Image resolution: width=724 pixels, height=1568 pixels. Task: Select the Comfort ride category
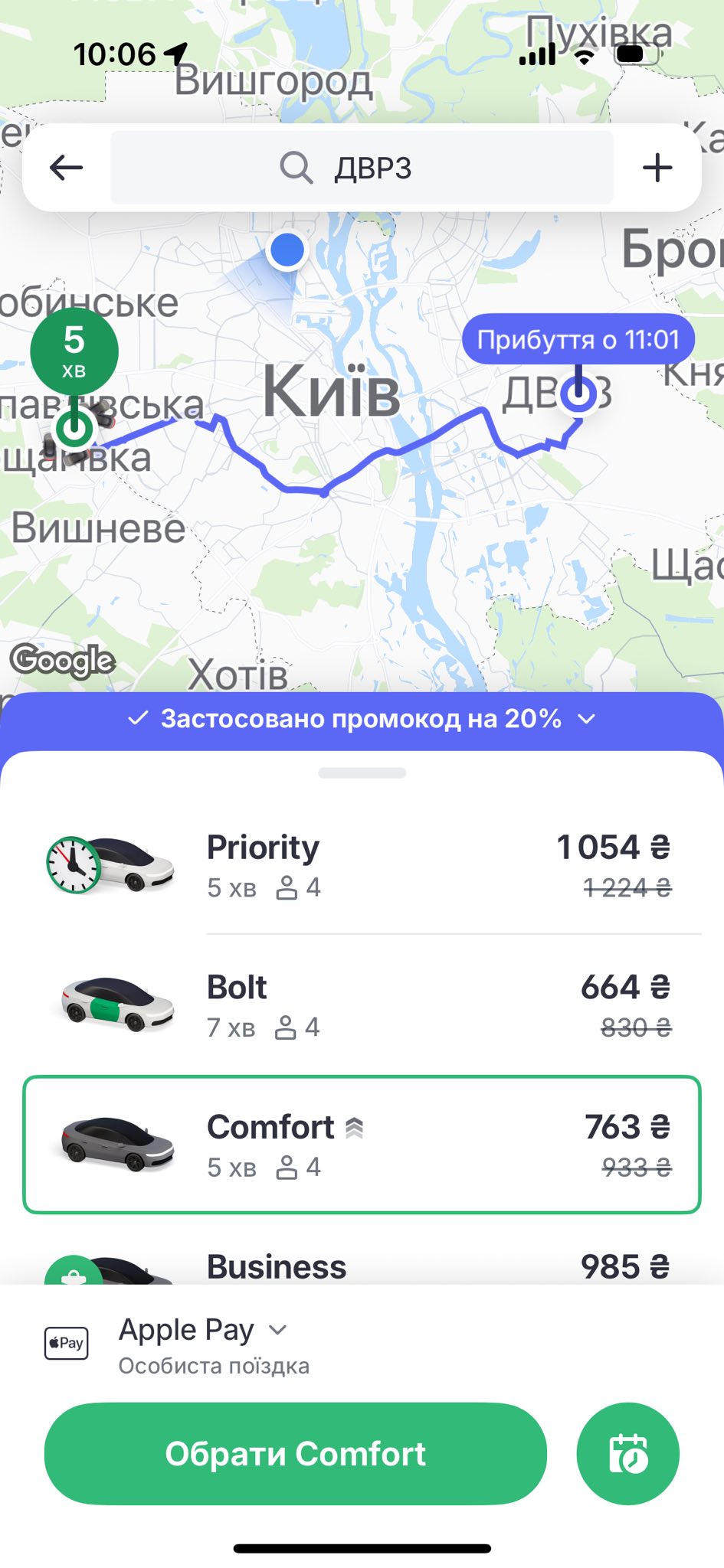coord(362,1145)
